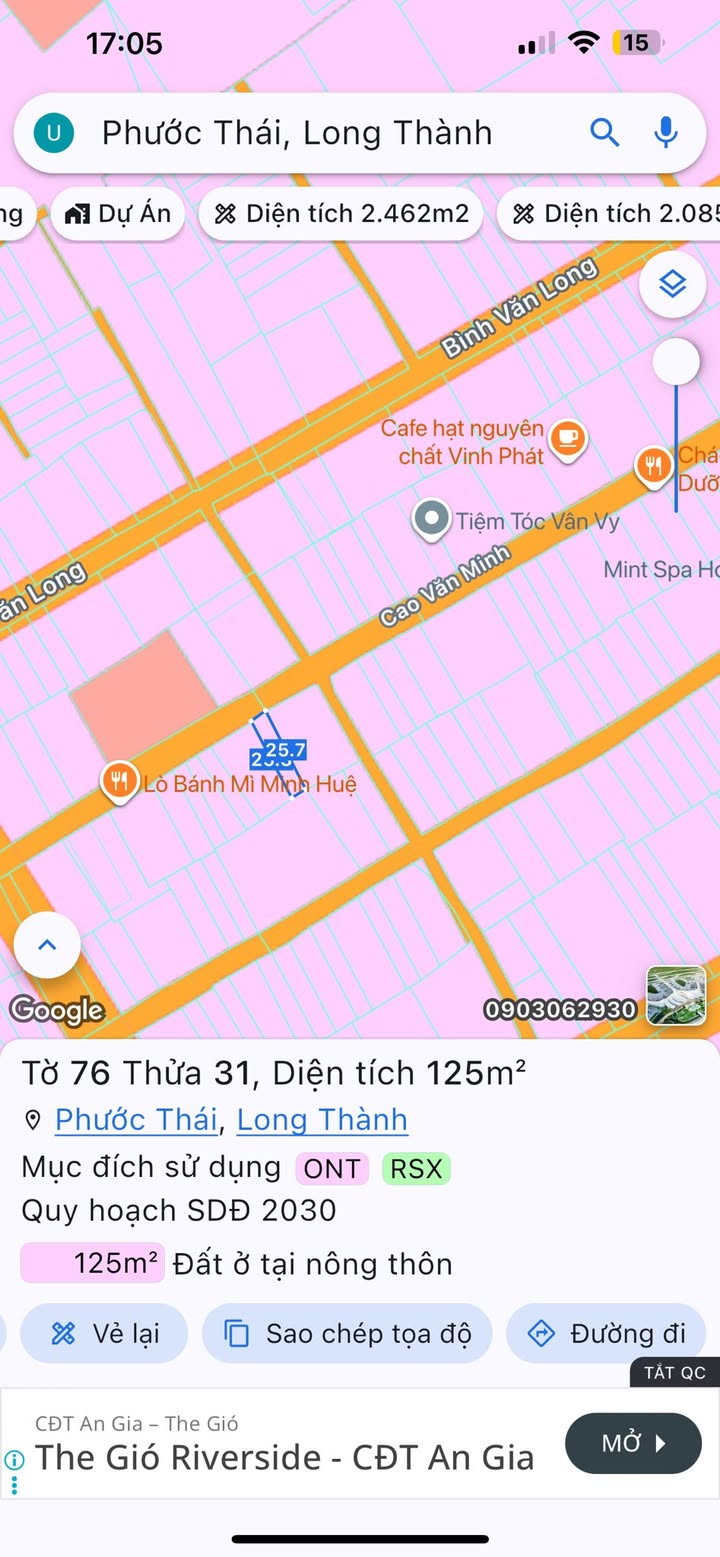Start voice search with the microphone

tap(666, 132)
